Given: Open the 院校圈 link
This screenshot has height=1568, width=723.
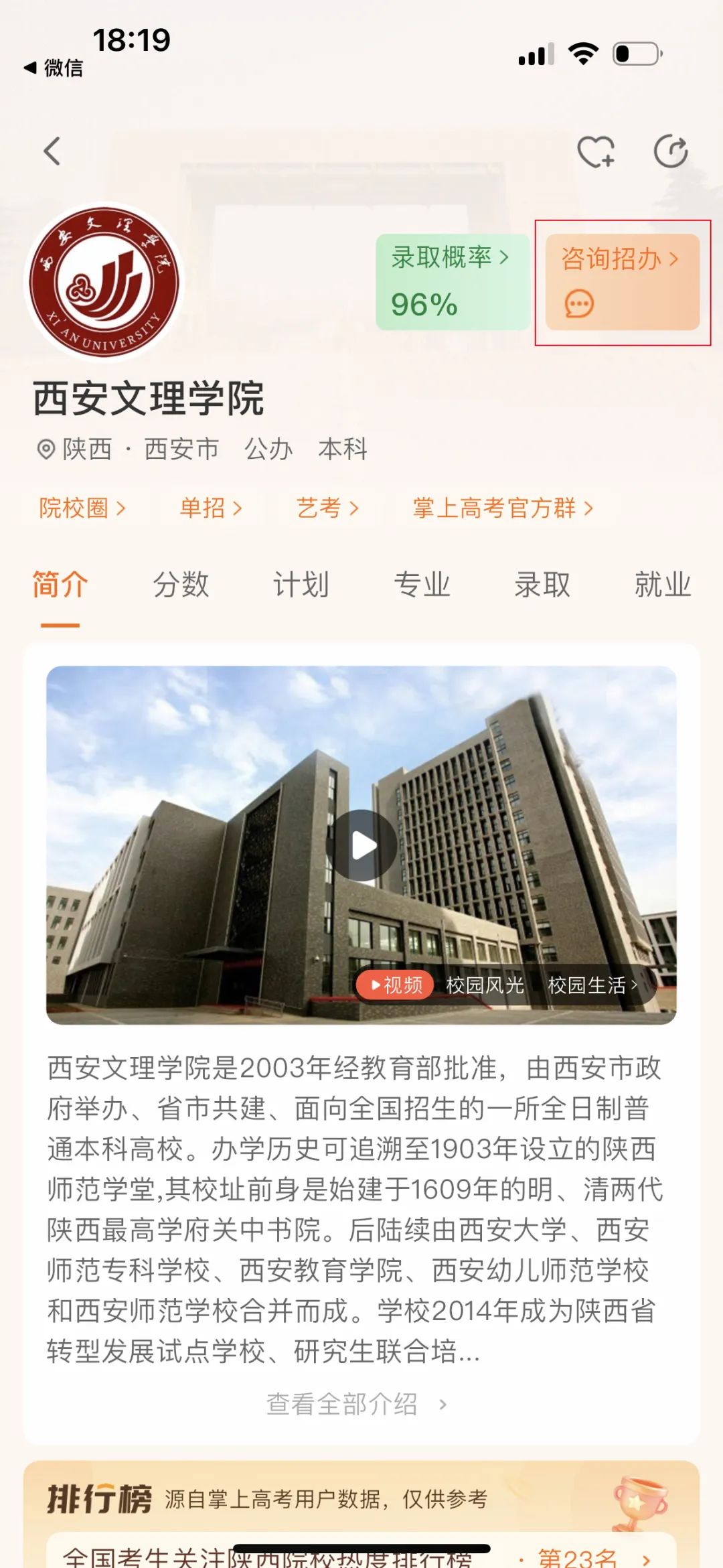Looking at the screenshot, I should [x=82, y=508].
